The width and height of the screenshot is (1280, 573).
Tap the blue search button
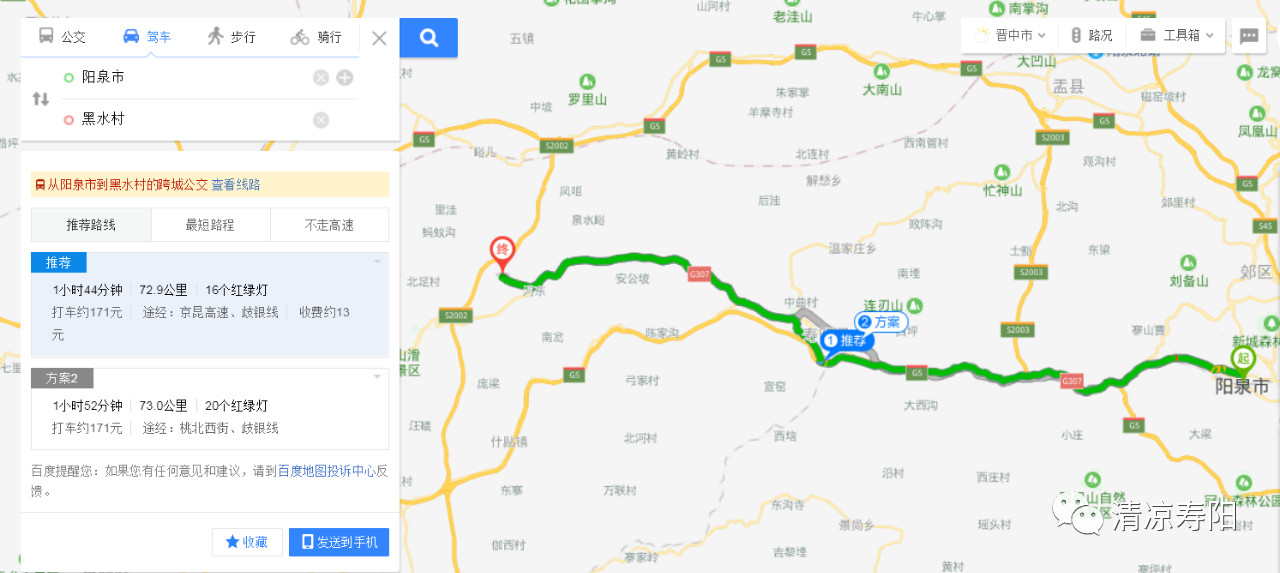[x=429, y=38]
